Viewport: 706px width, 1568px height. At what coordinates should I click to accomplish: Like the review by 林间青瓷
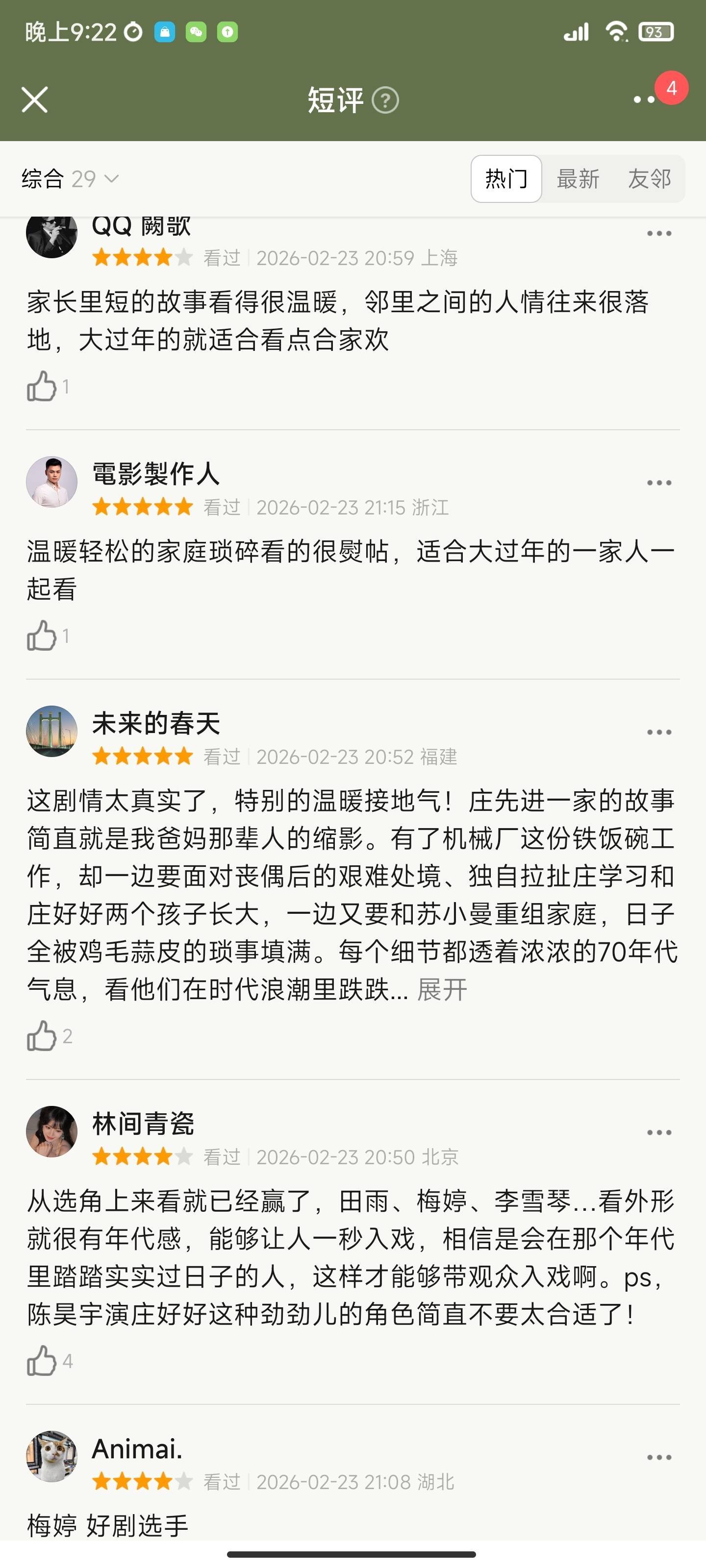point(41,1361)
